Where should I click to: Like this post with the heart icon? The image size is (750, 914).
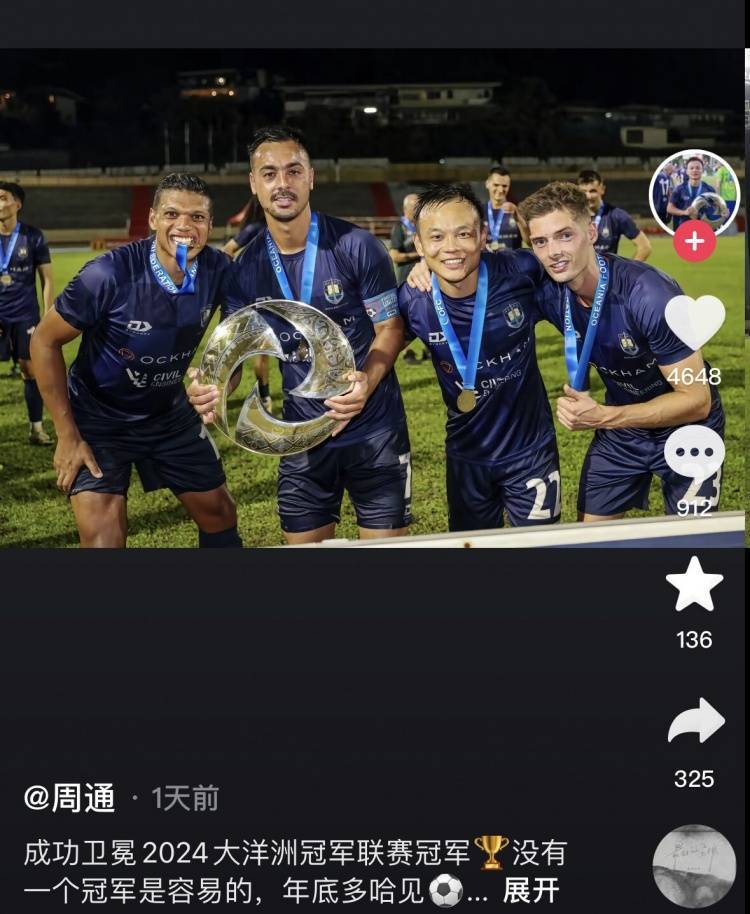(695, 323)
